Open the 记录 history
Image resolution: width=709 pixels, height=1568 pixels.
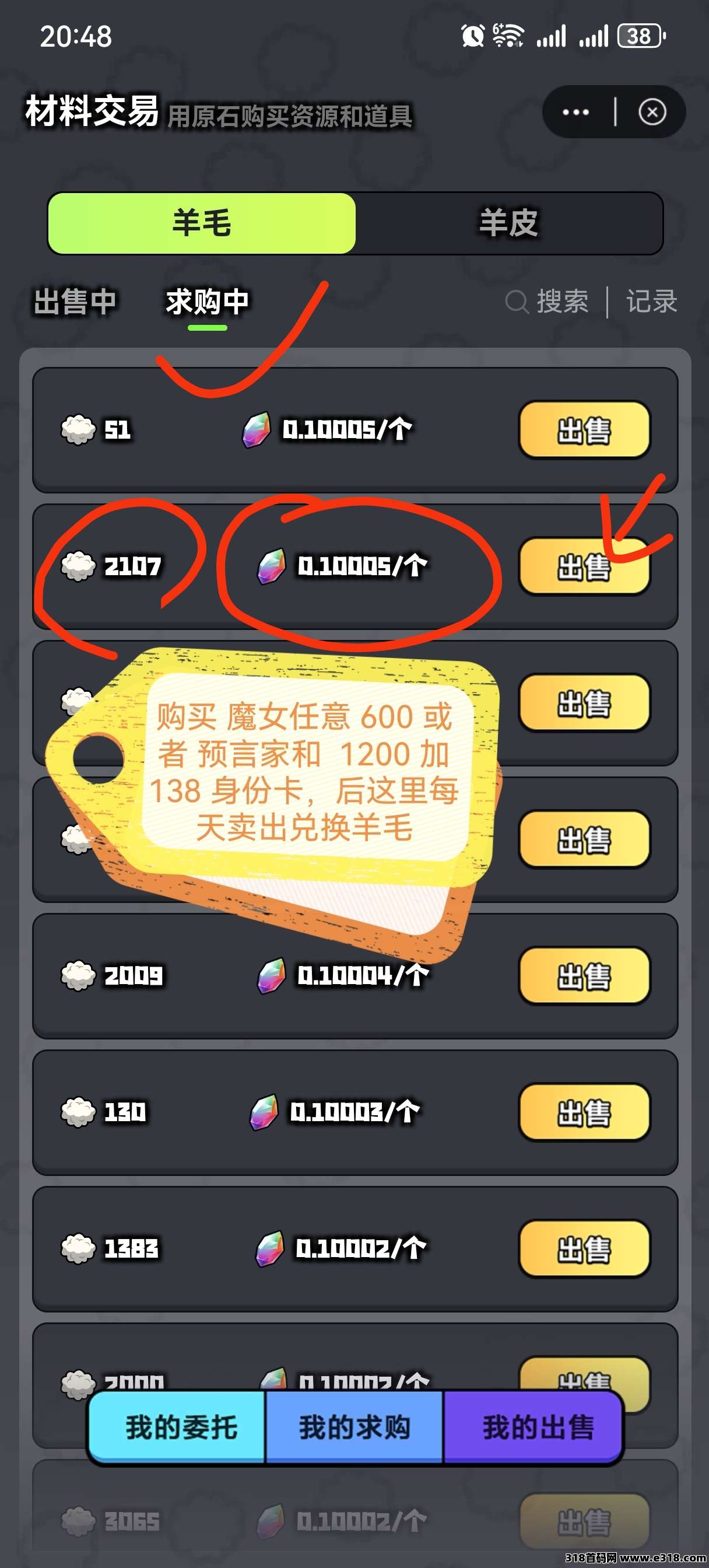click(652, 302)
